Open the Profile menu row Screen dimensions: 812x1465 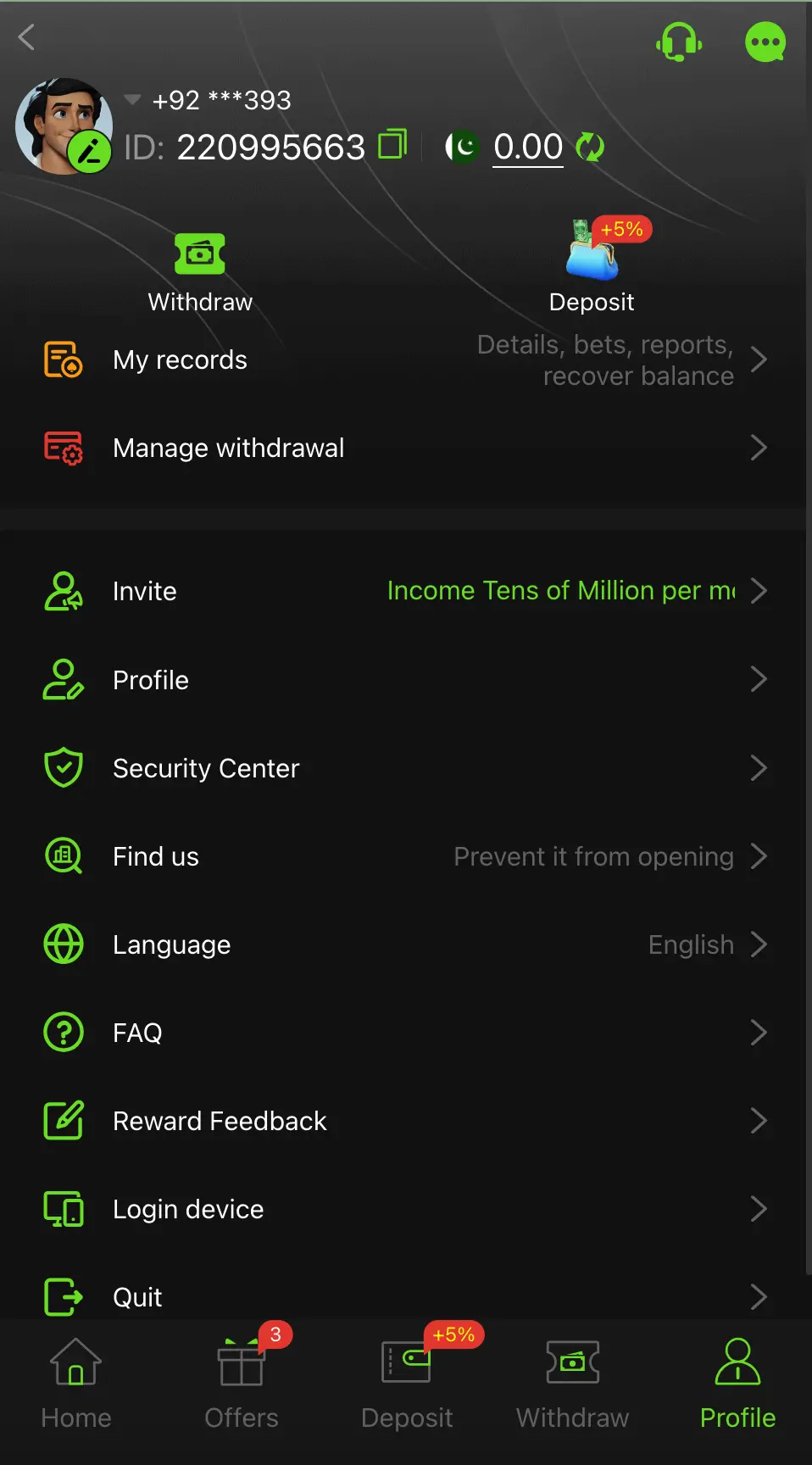pyautogui.click(x=405, y=680)
